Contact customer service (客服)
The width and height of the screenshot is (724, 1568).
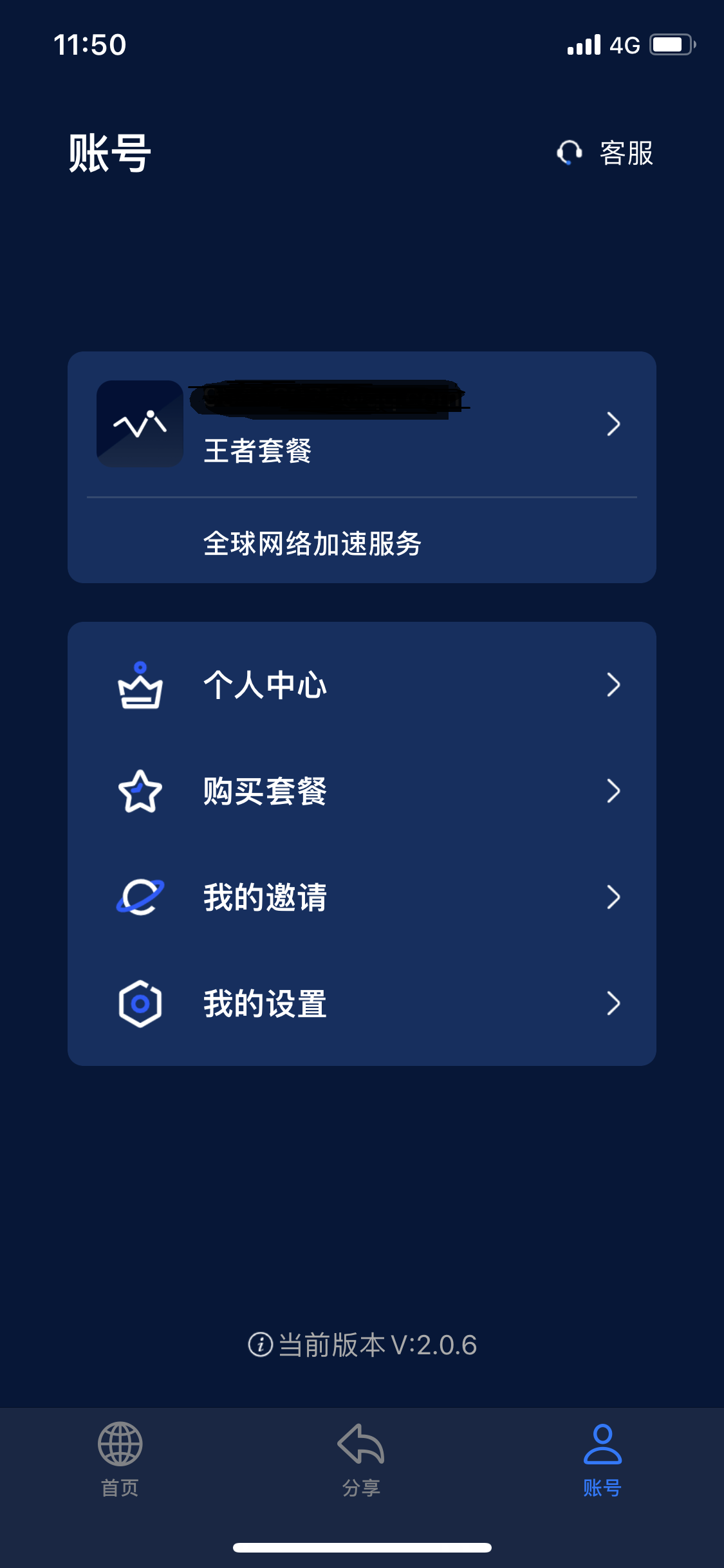[605, 153]
